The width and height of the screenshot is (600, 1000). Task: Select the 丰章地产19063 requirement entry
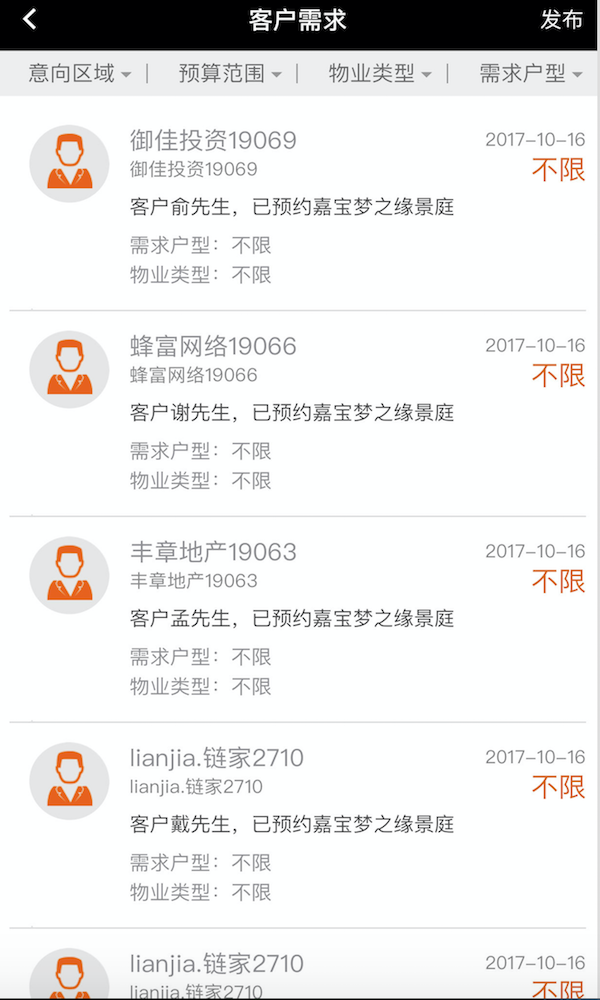(300, 619)
